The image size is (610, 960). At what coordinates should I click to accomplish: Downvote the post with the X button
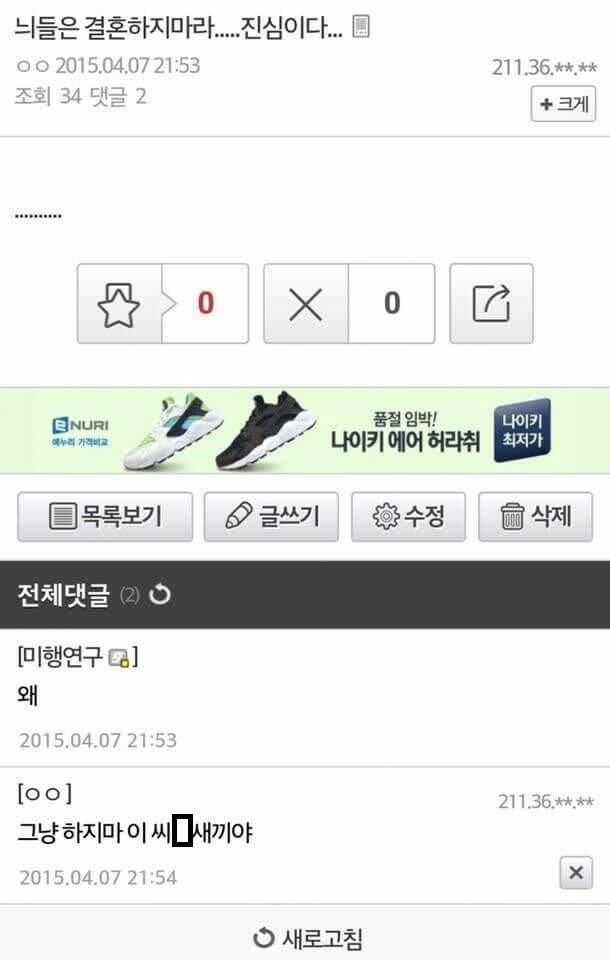[305, 303]
